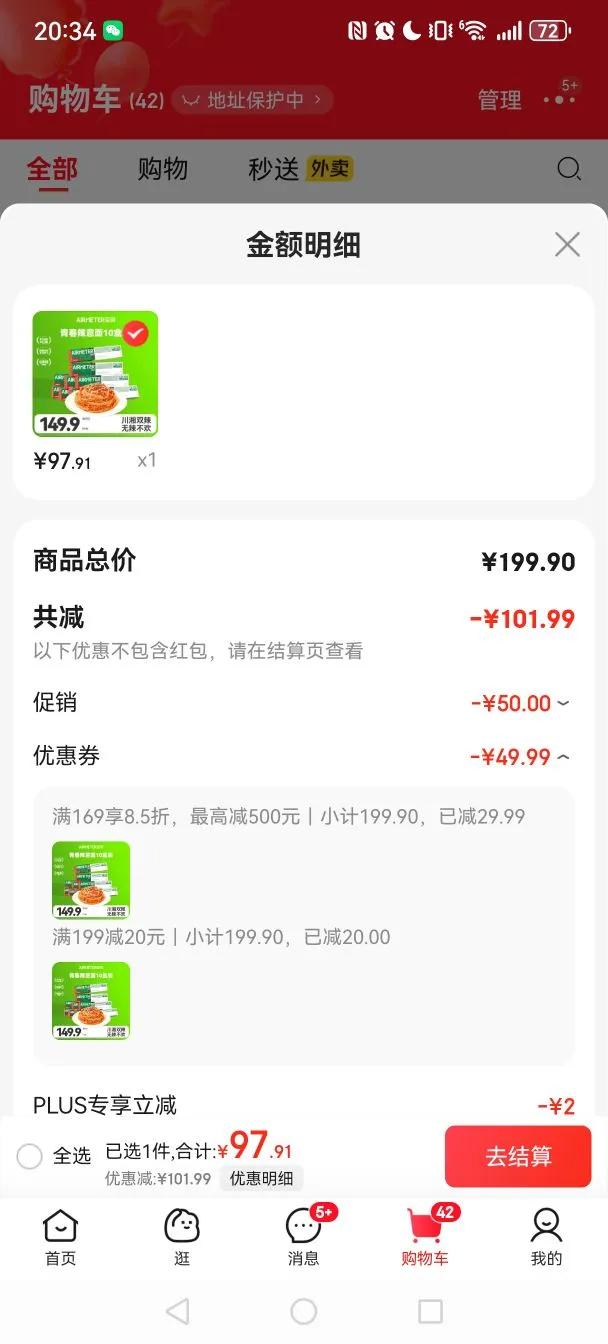This screenshot has height=1344, width=608.
Task: Open the 消息 tab
Action: (x=304, y=1237)
